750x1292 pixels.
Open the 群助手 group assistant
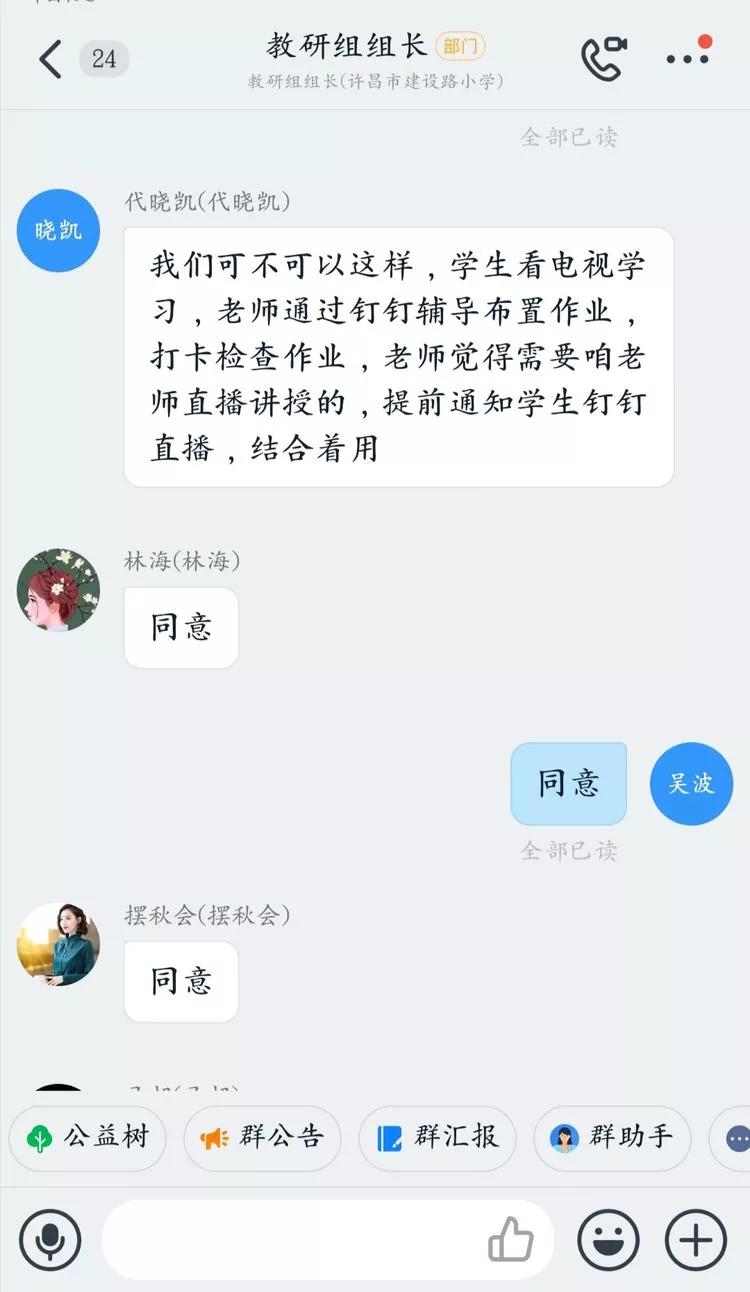point(612,1138)
